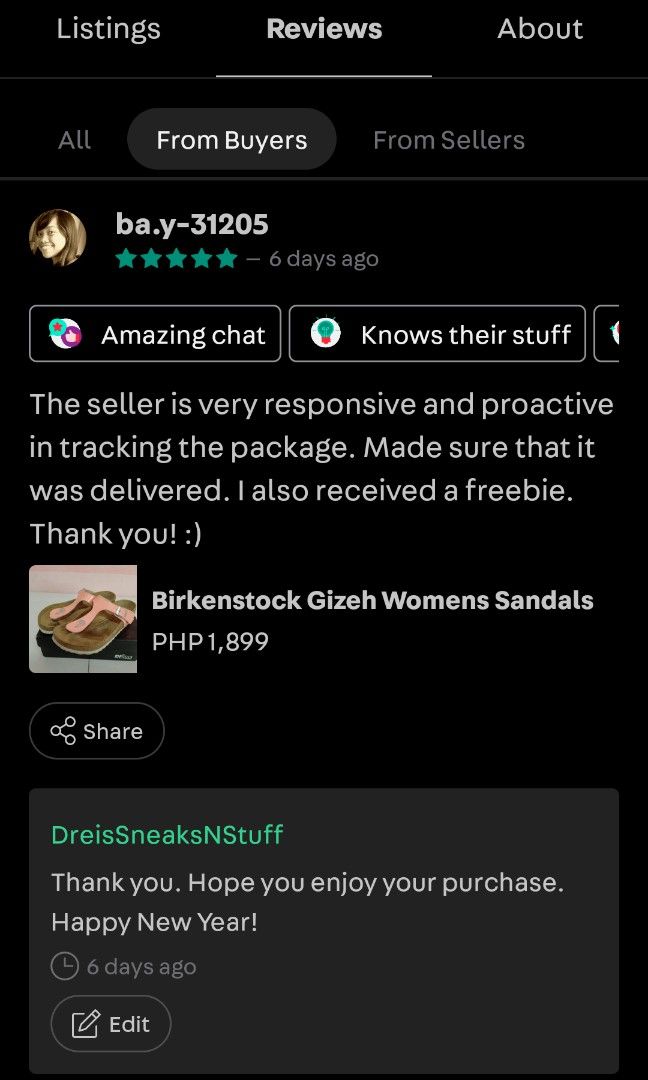This screenshot has height=1080, width=648.
Task: Switch to the Listings tab
Action: [x=108, y=29]
